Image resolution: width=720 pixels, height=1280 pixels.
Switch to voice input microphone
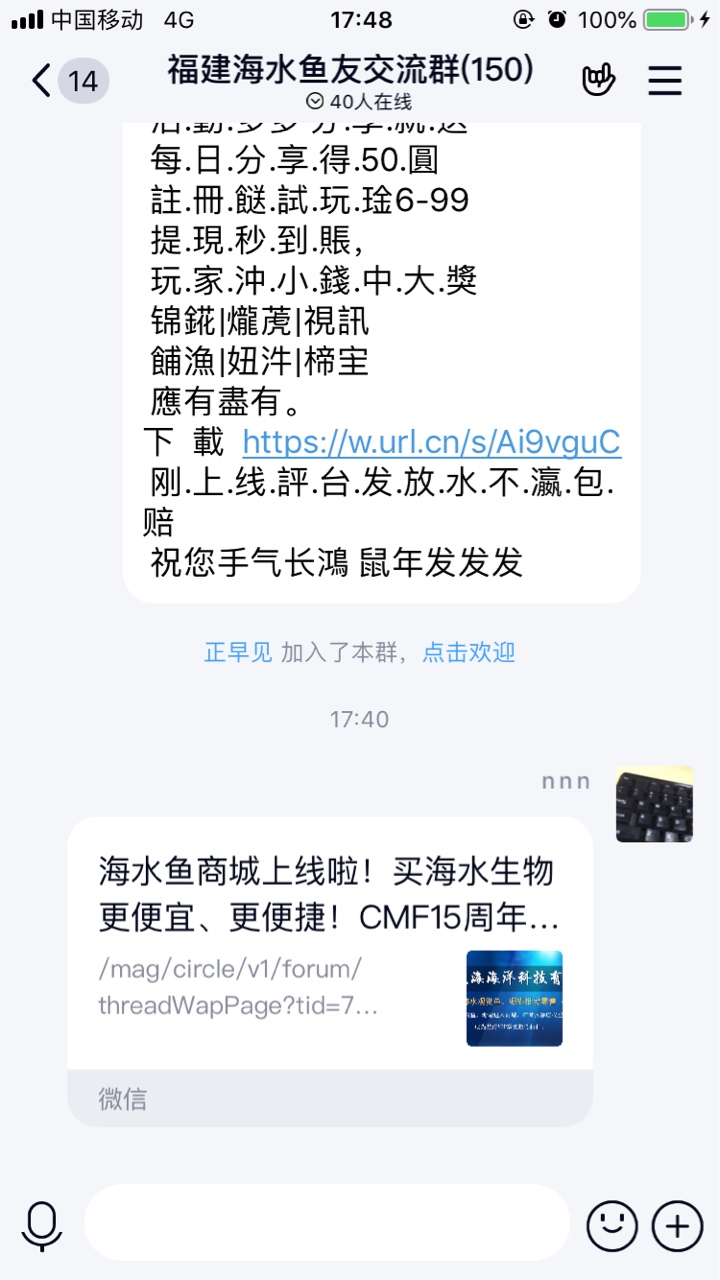pos(42,1224)
